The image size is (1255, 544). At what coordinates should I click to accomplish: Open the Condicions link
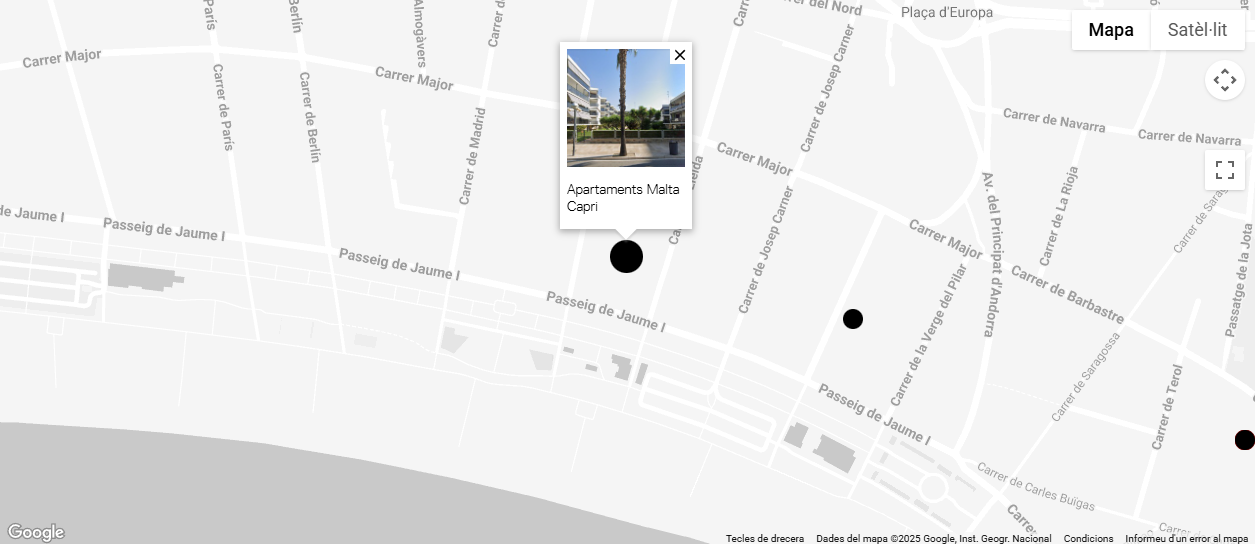point(1088,539)
